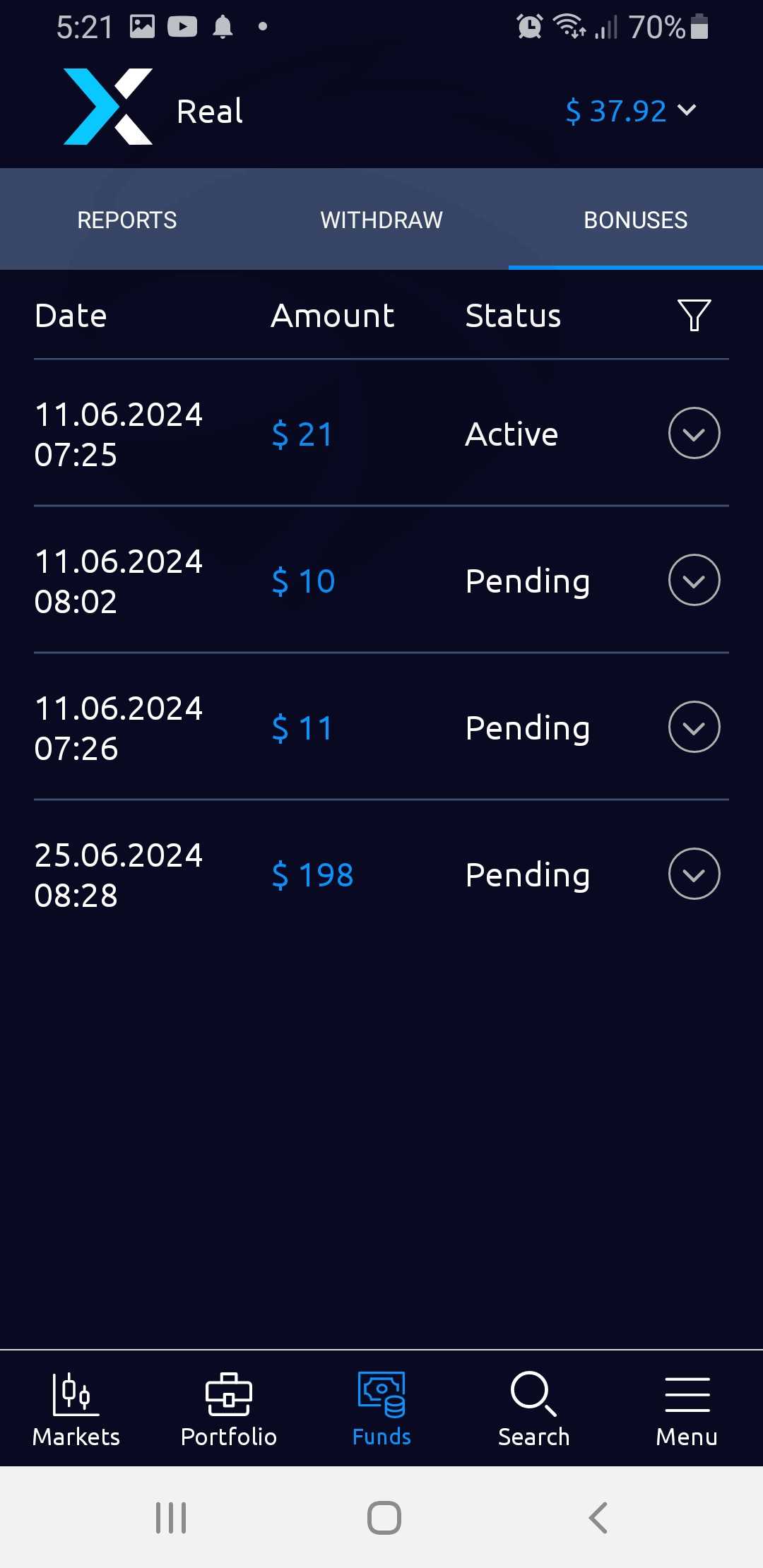
Task: Select the Bonuses tab
Action: click(x=635, y=220)
